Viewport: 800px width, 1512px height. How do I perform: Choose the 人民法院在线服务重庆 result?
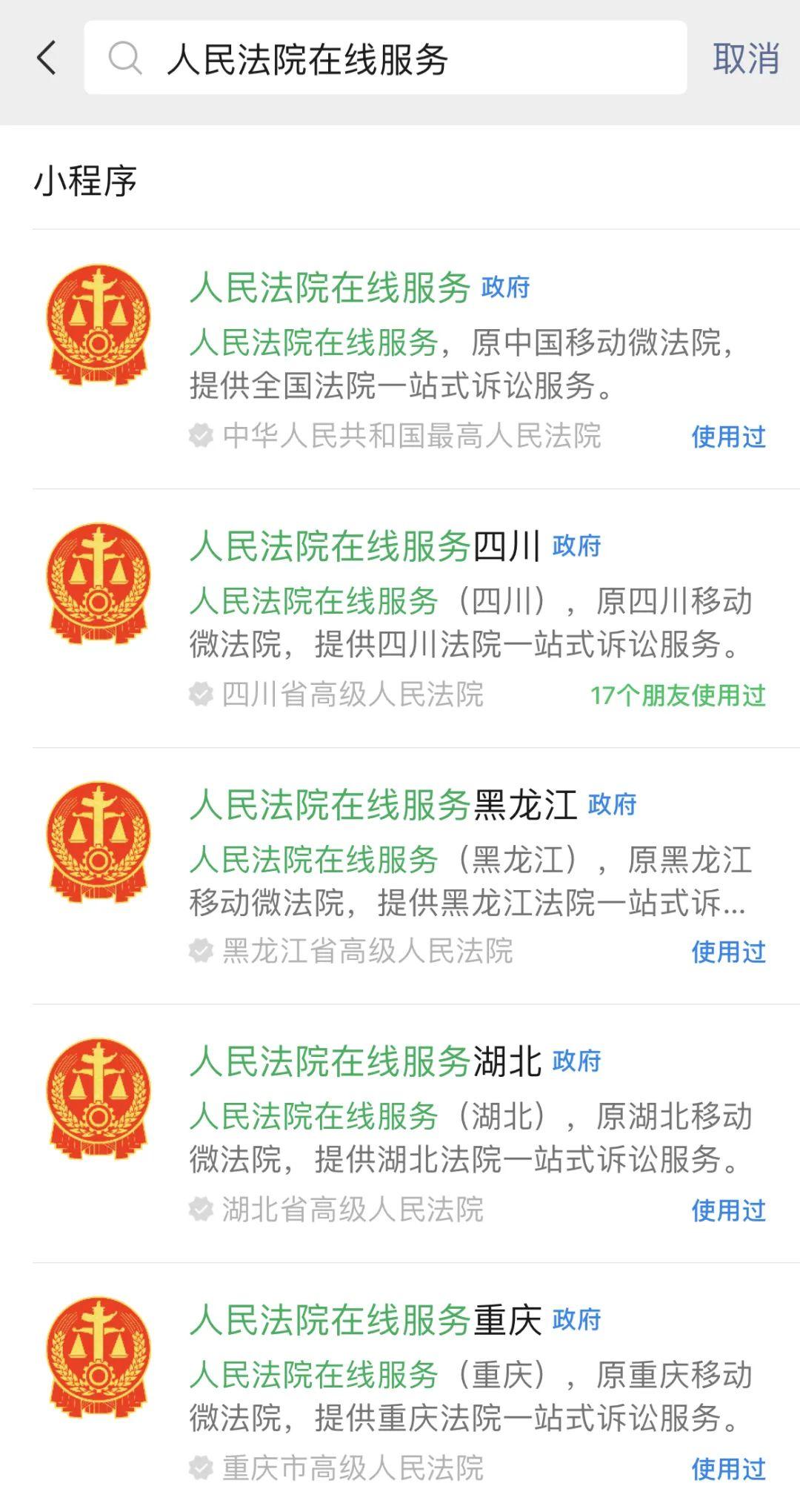[x=366, y=1320]
